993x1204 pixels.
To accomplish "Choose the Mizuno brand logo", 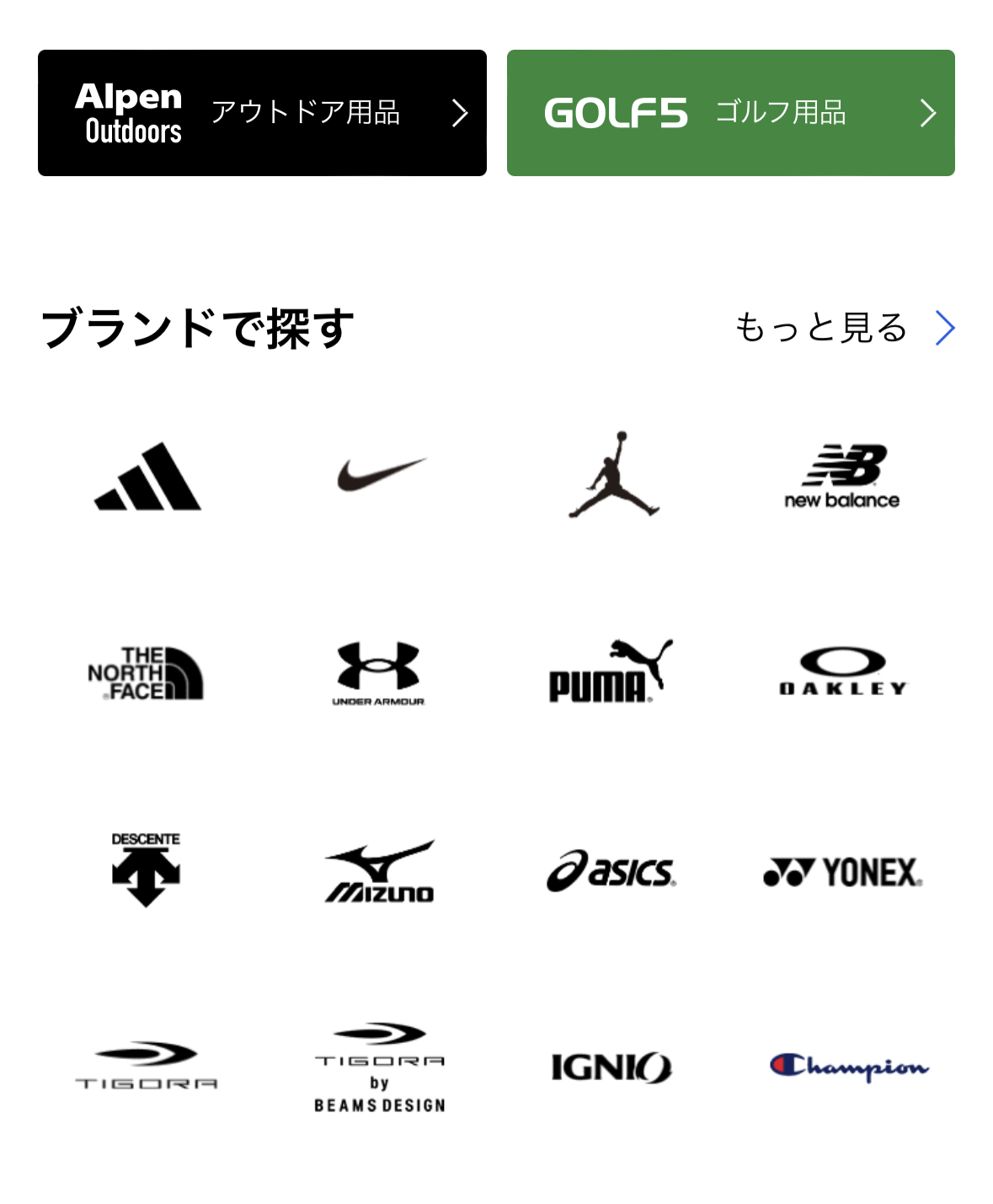I will click(x=380, y=871).
